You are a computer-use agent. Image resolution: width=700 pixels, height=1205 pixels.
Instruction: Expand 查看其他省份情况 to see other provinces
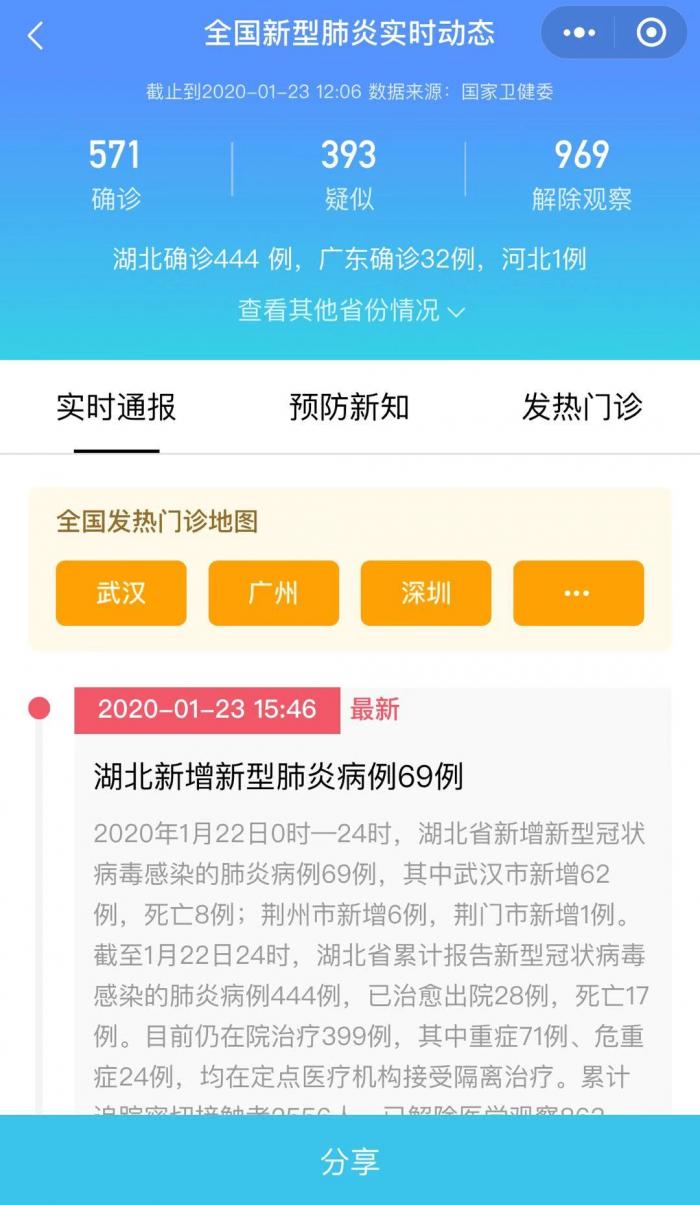point(350,310)
